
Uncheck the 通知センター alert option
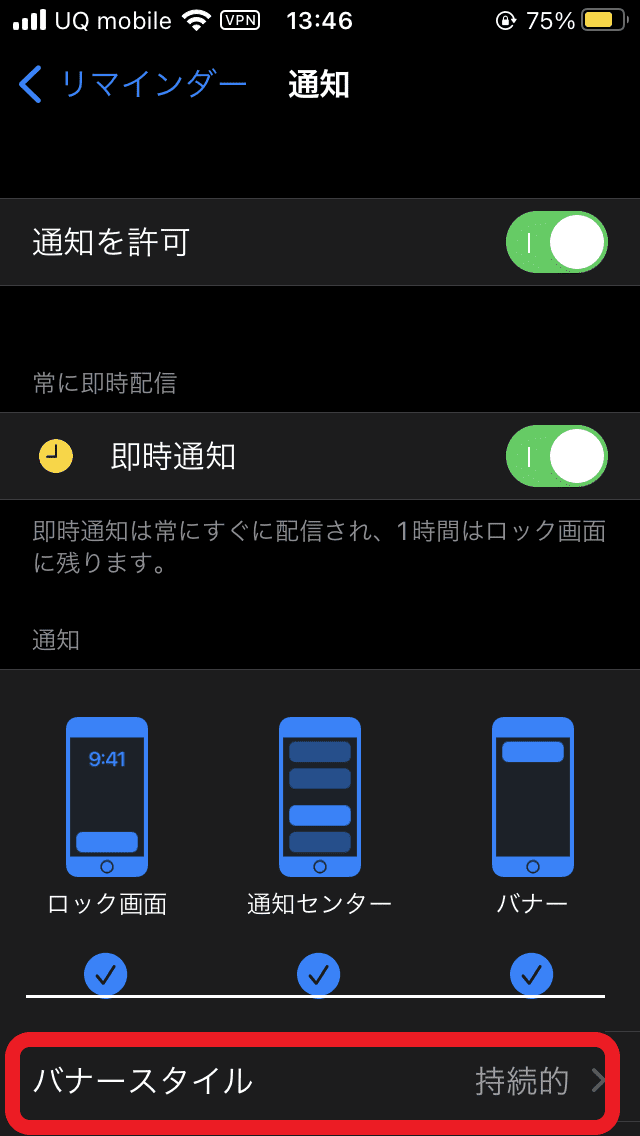(x=319, y=973)
